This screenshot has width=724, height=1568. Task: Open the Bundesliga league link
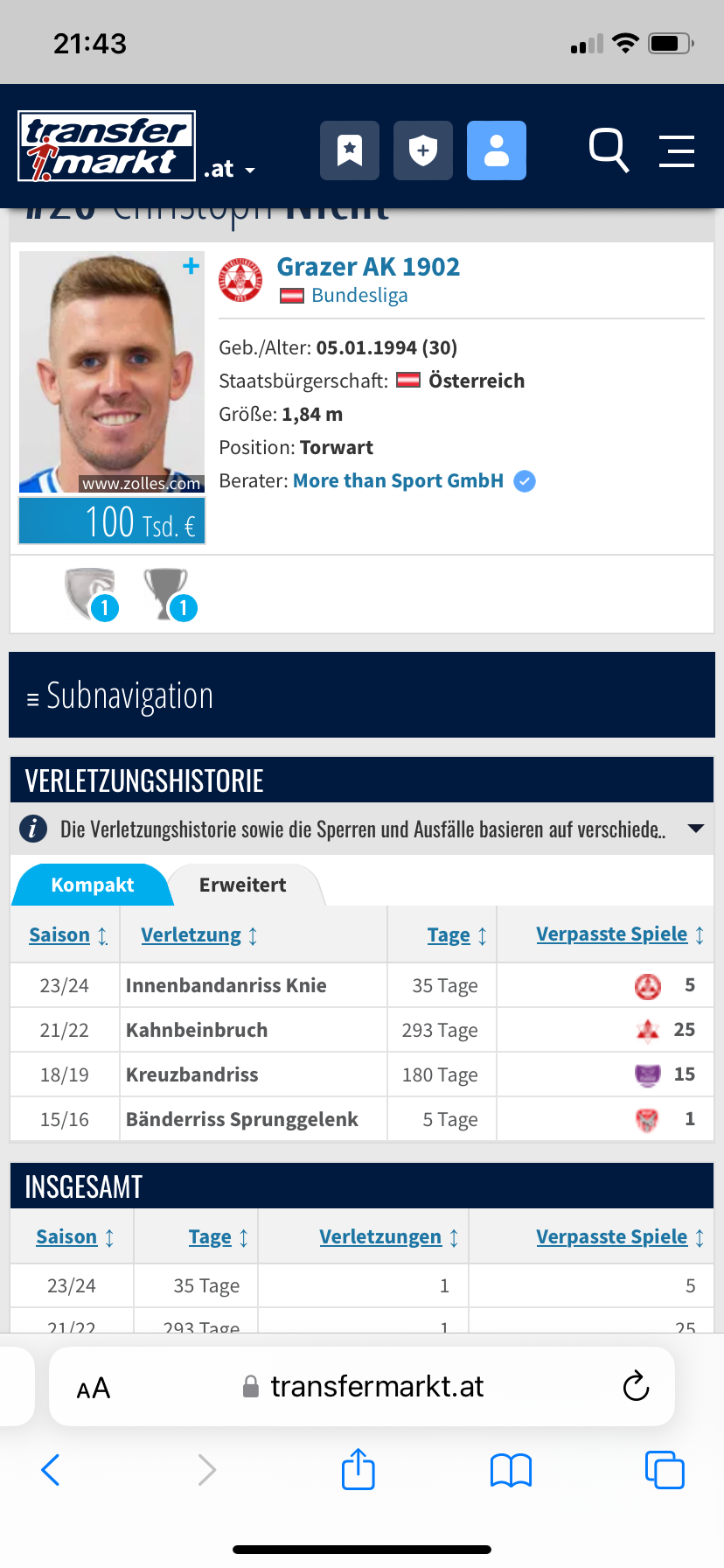coord(359,296)
